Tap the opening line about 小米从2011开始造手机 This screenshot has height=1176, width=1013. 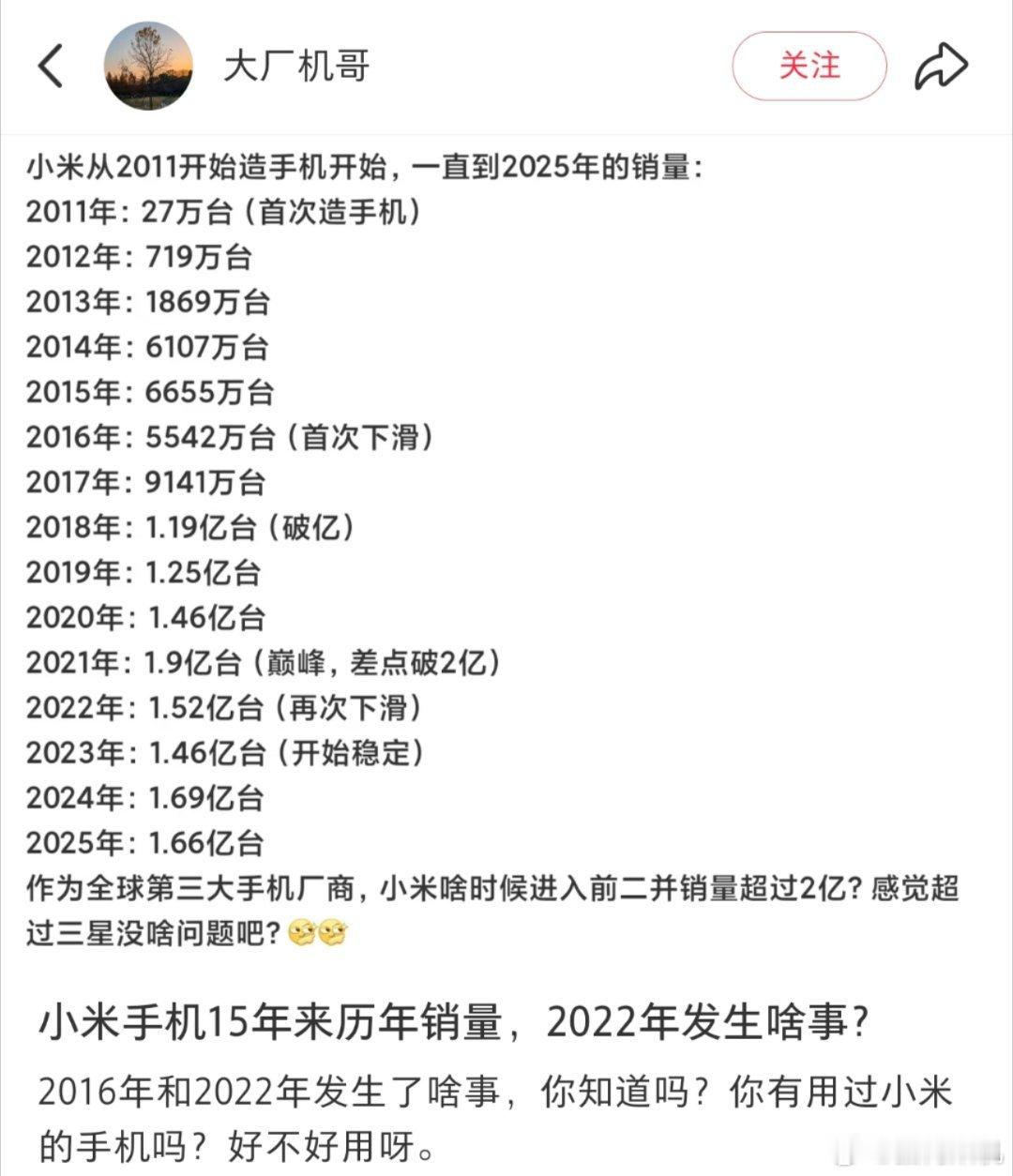click(366, 167)
